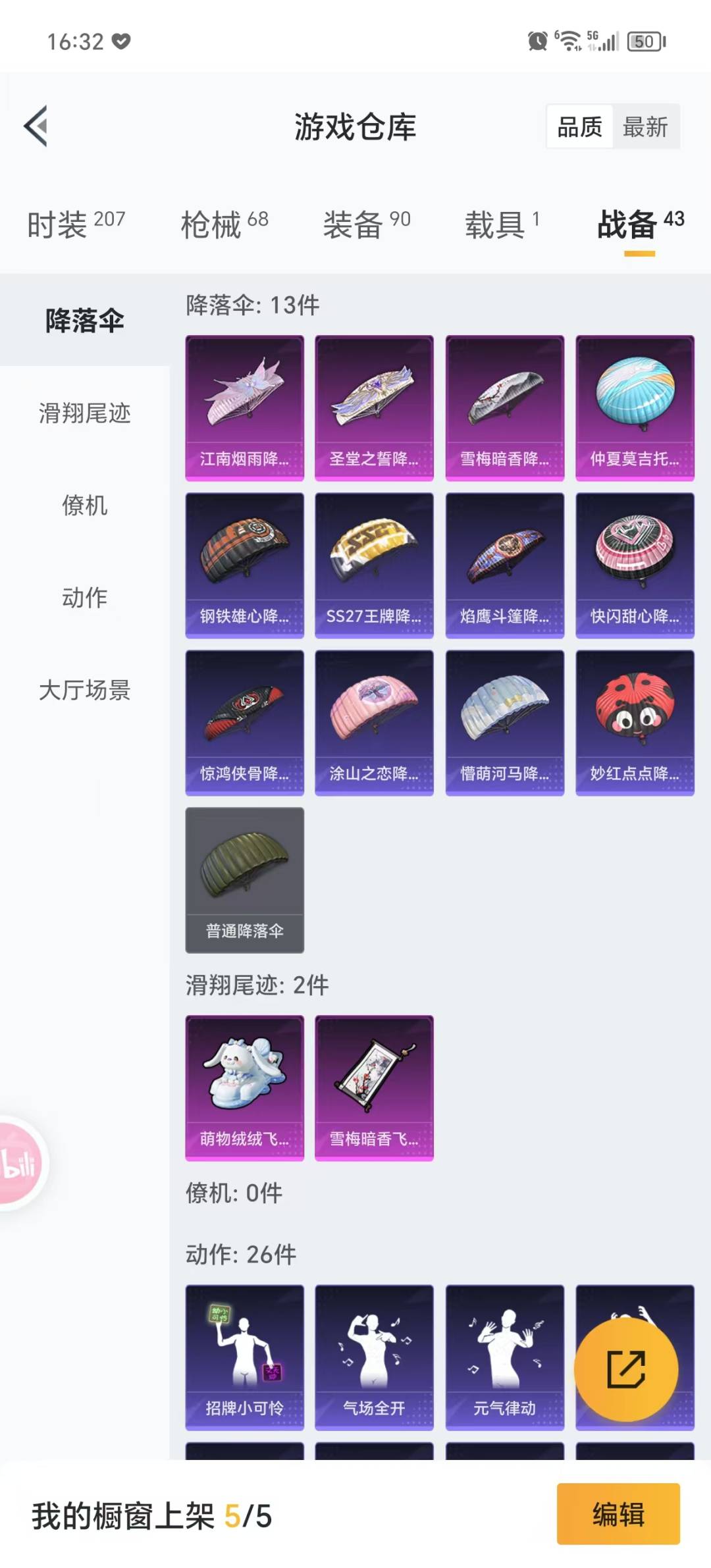Viewport: 711px width, 1568px height.
Task: Select 僚机 in the side menu
Action: click(x=84, y=506)
